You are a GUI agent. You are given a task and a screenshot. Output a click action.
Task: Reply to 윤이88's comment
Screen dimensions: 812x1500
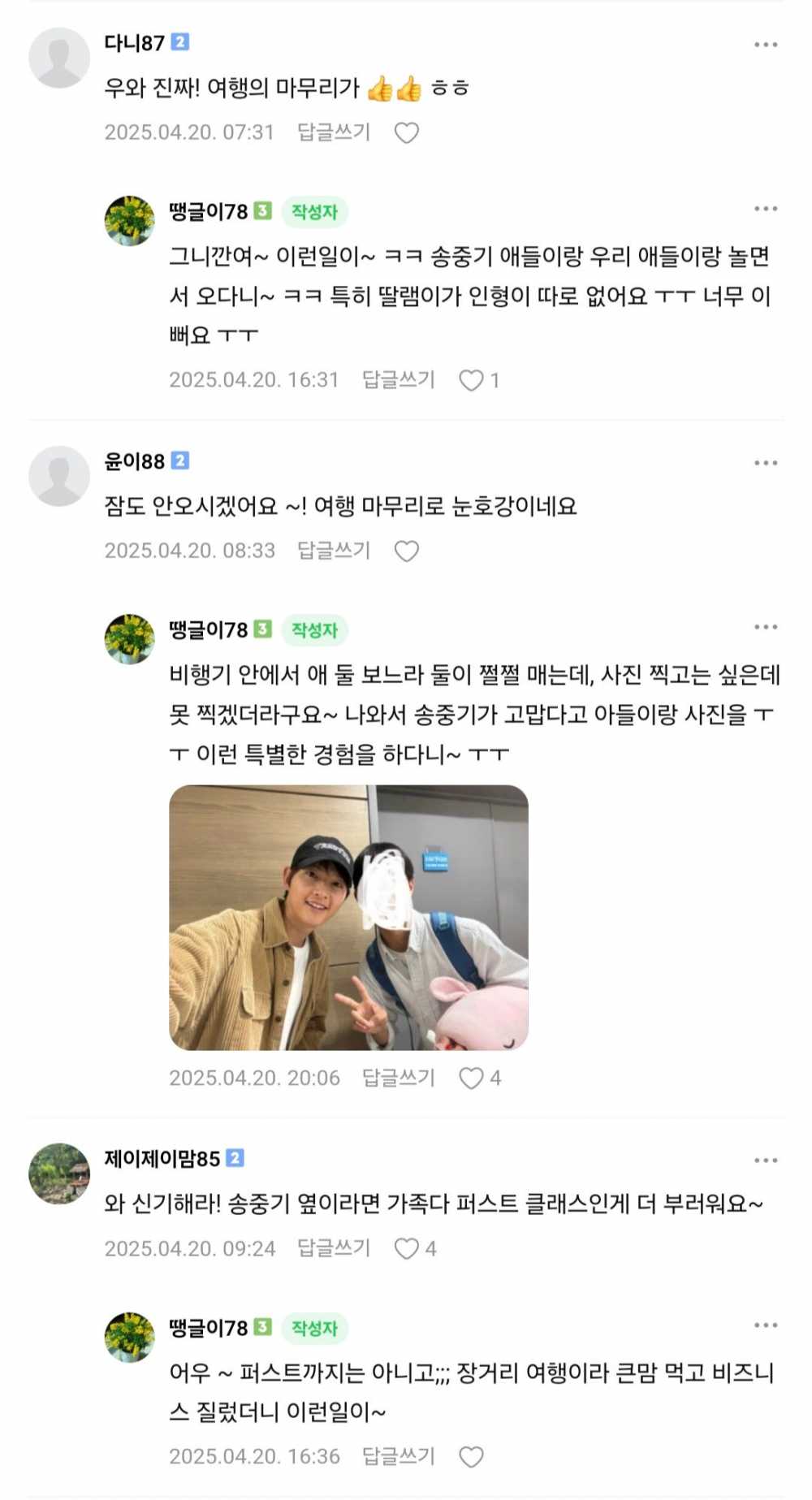pyautogui.click(x=334, y=551)
